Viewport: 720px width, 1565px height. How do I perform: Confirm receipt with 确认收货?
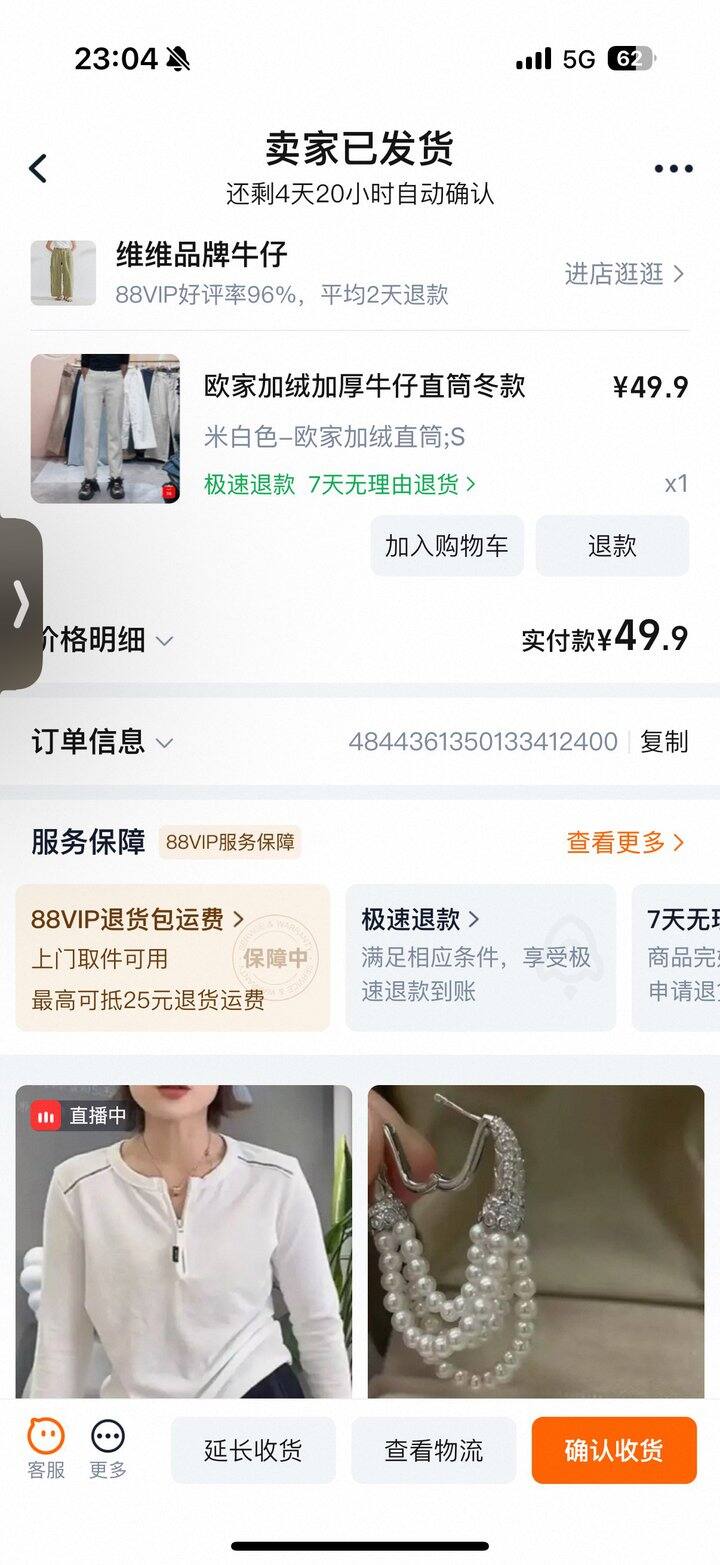pyautogui.click(x=613, y=1450)
